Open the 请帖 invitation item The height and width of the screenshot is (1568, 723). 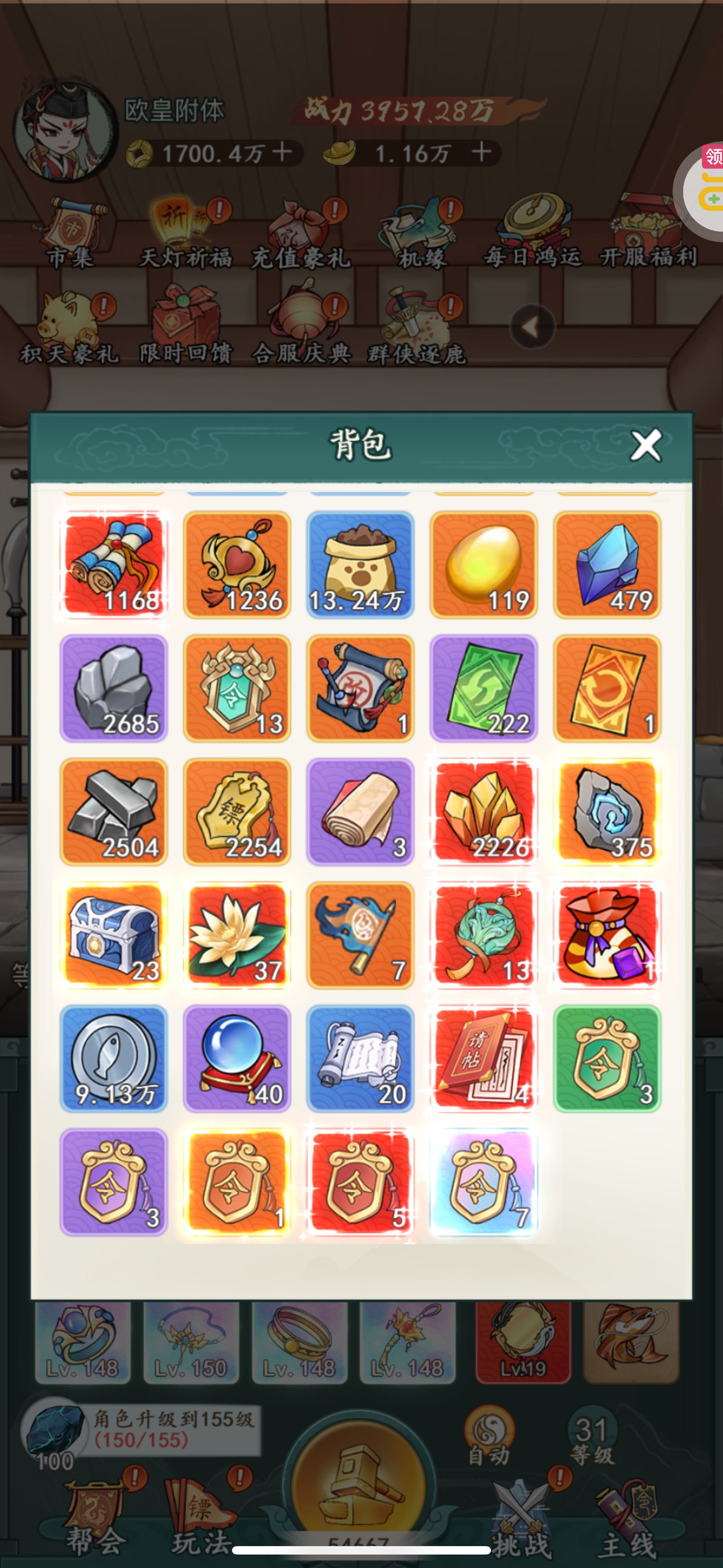point(484,1059)
